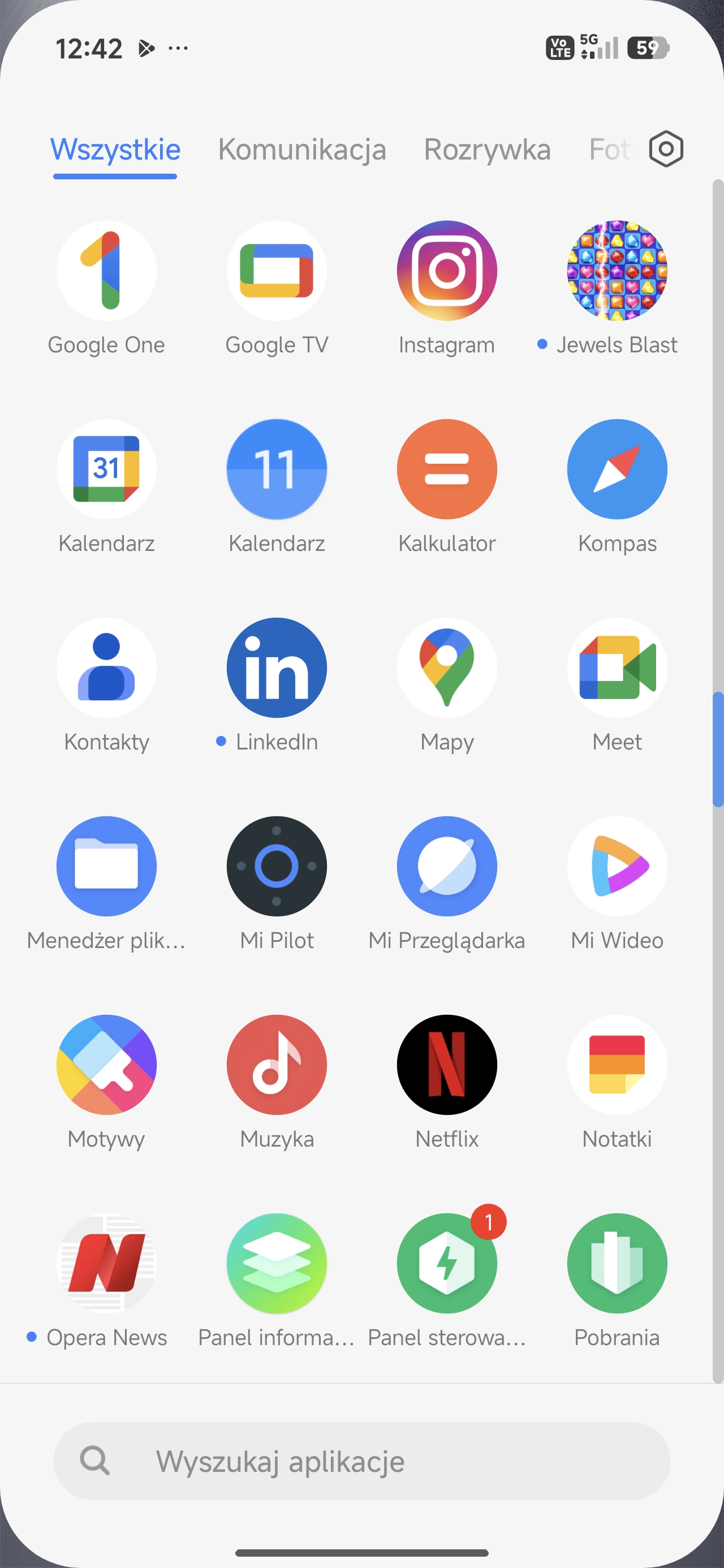Open Notatki app
Screen dimensions: 724x1568
click(x=617, y=1065)
